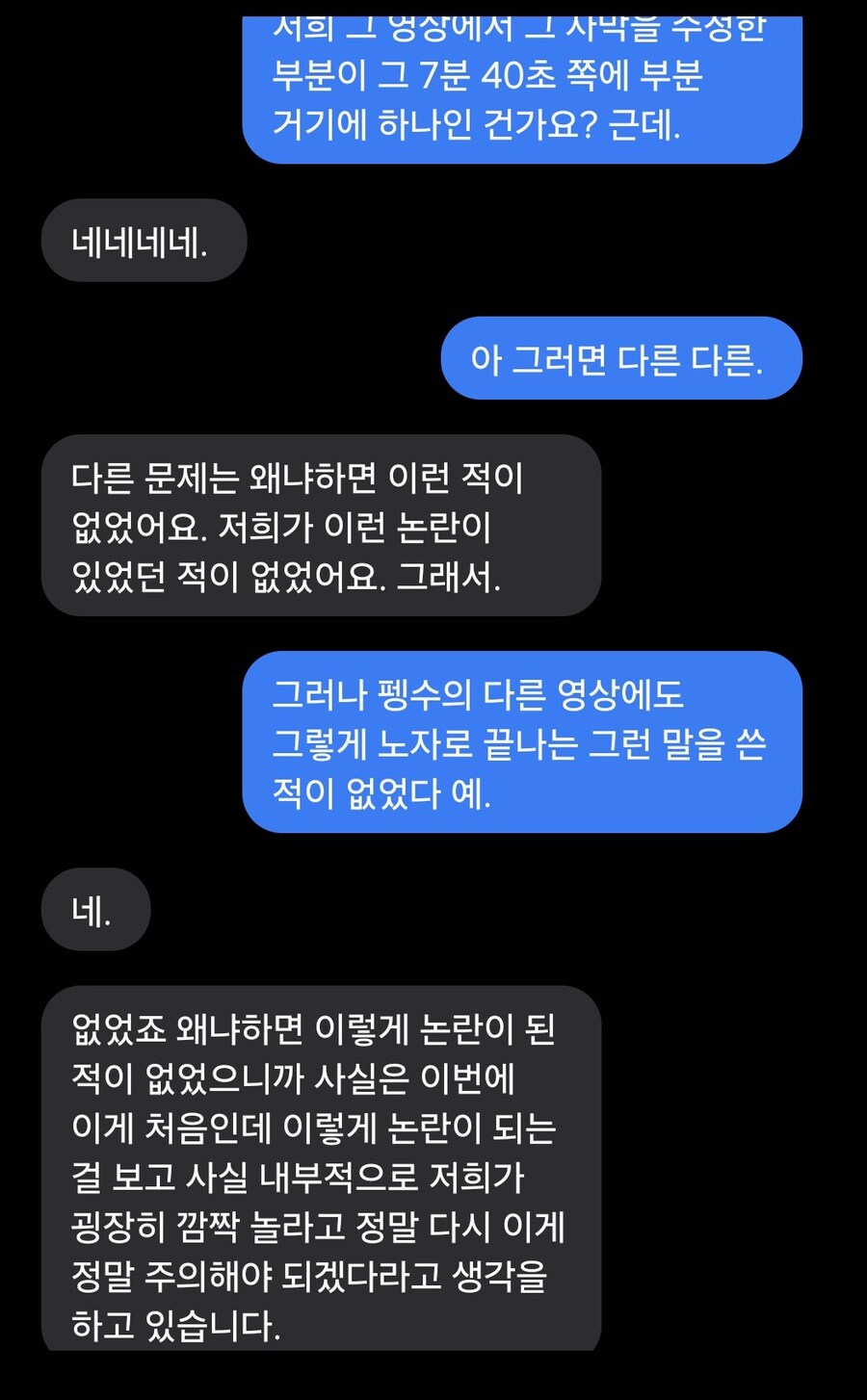This screenshot has height=1400, width=867.
Task: Tap the short gray reply '네.'
Action: click(95, 909)
